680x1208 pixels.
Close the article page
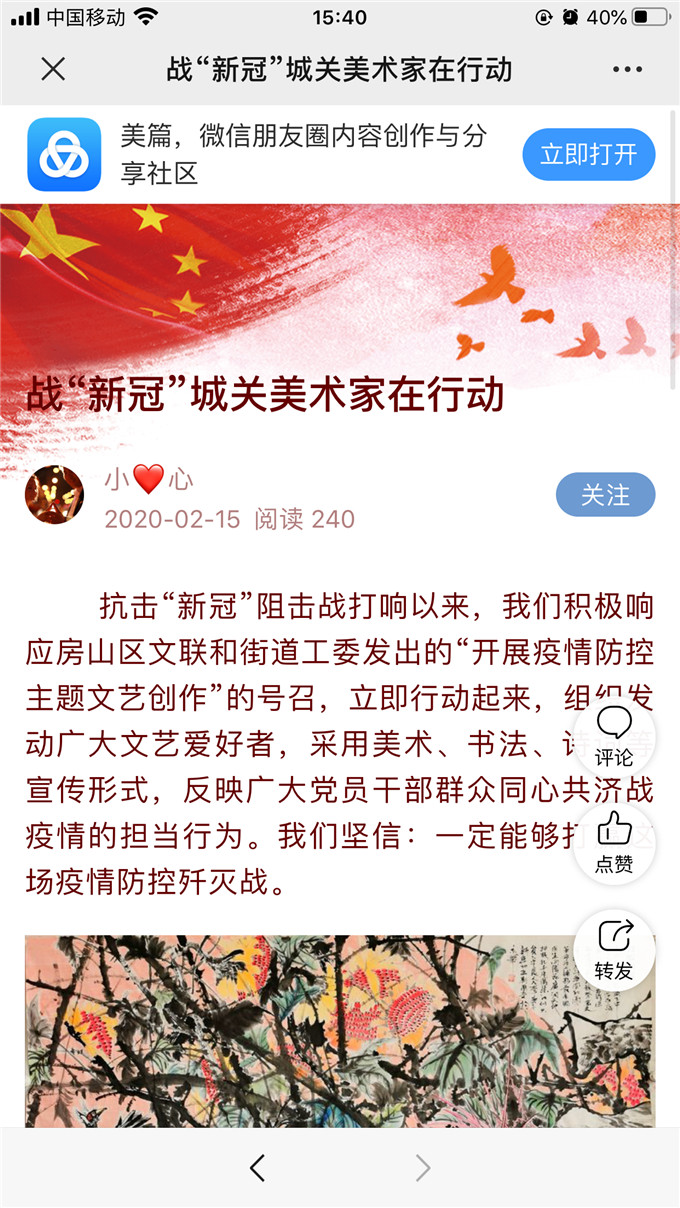[53, 69]
